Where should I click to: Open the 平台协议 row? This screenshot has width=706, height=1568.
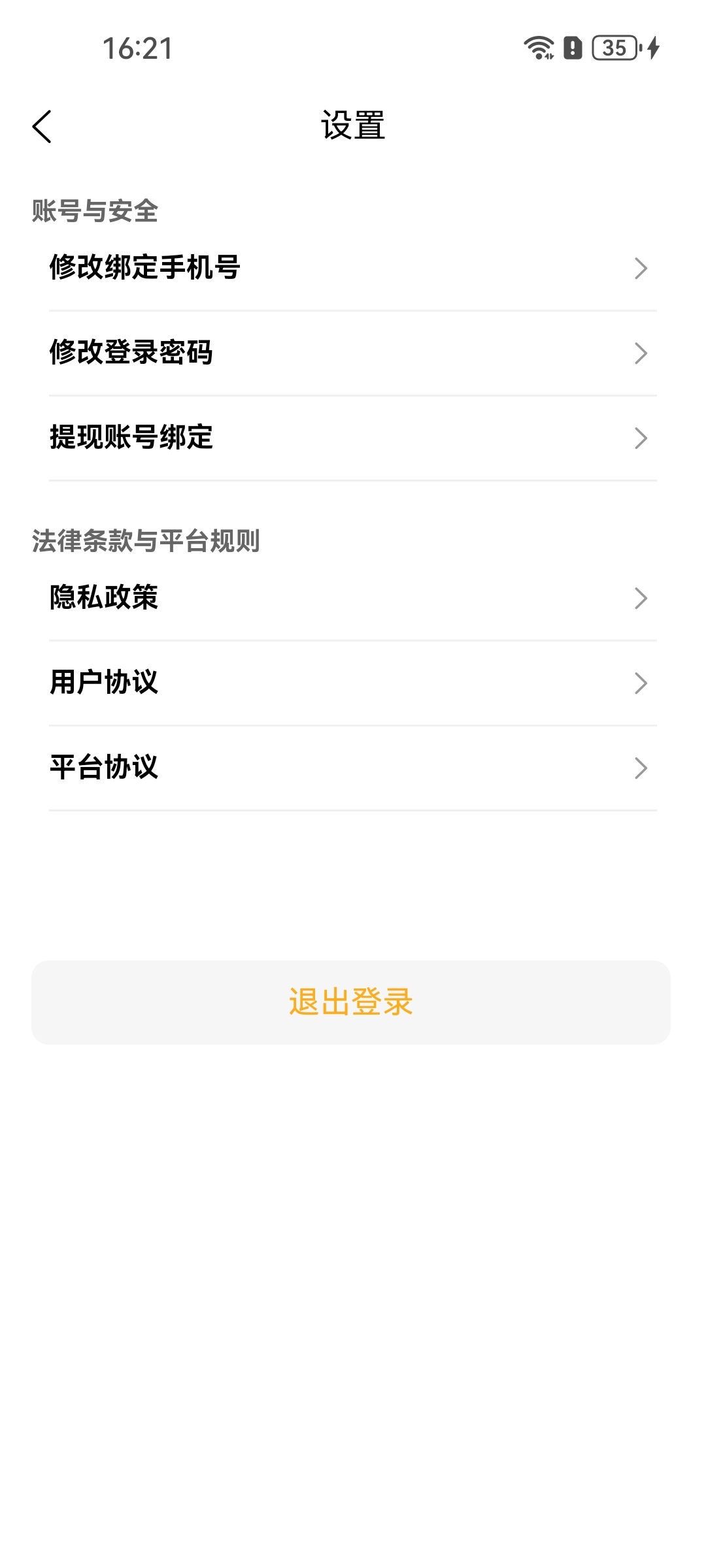tap(353, 768)
